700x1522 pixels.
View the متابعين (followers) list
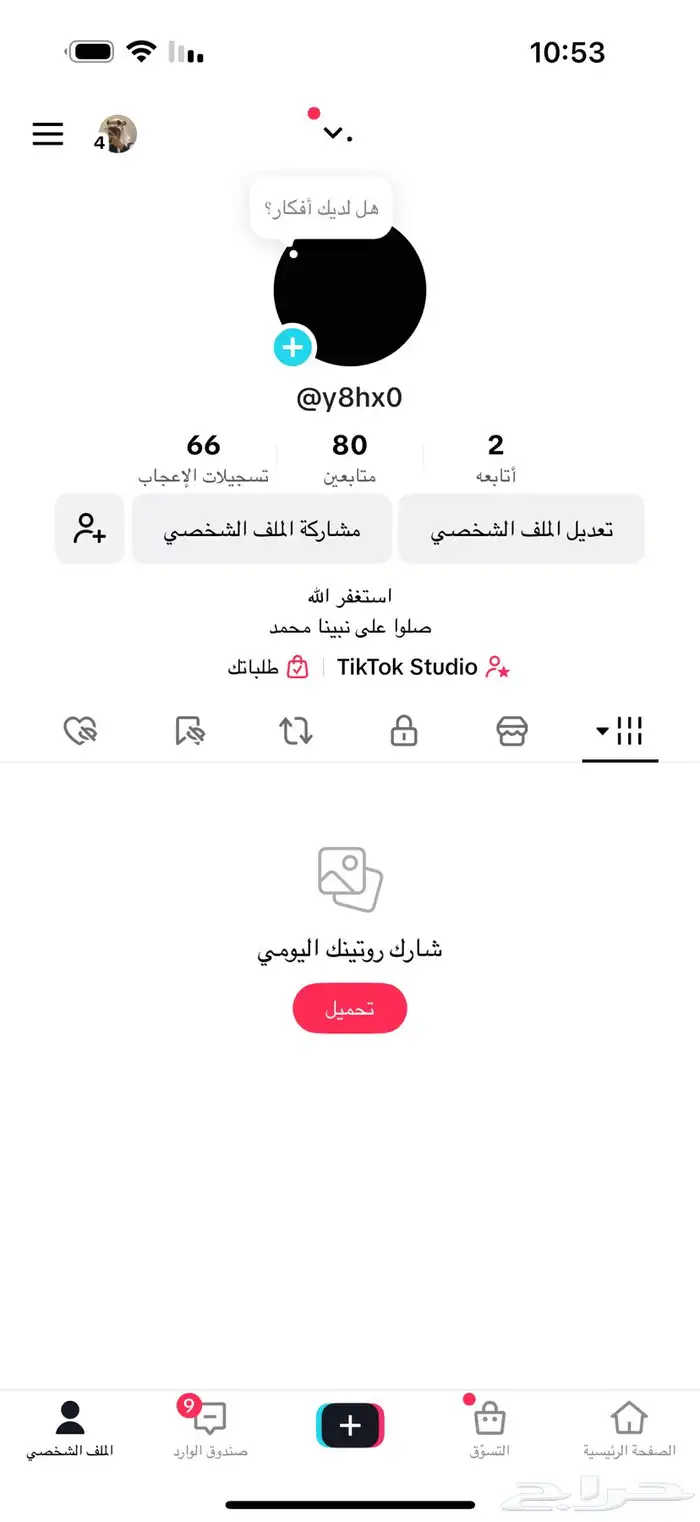(x=350, y=458)
